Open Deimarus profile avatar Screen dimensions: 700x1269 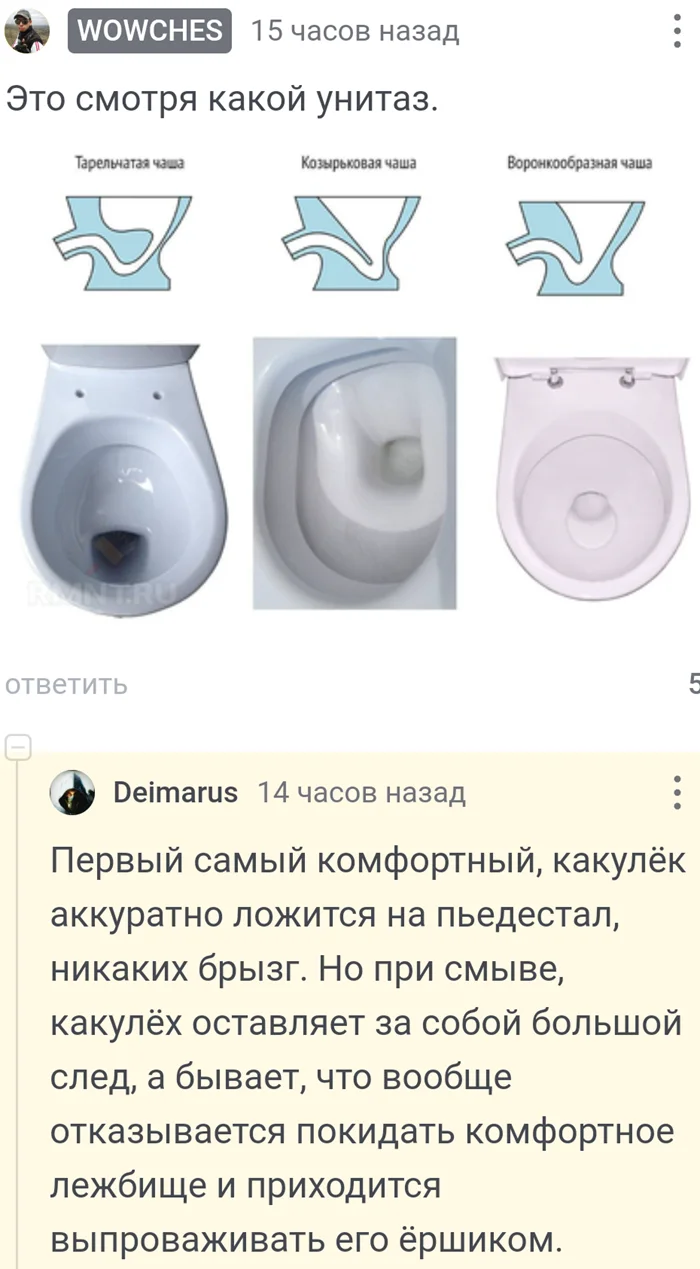(x=72, y=793)
